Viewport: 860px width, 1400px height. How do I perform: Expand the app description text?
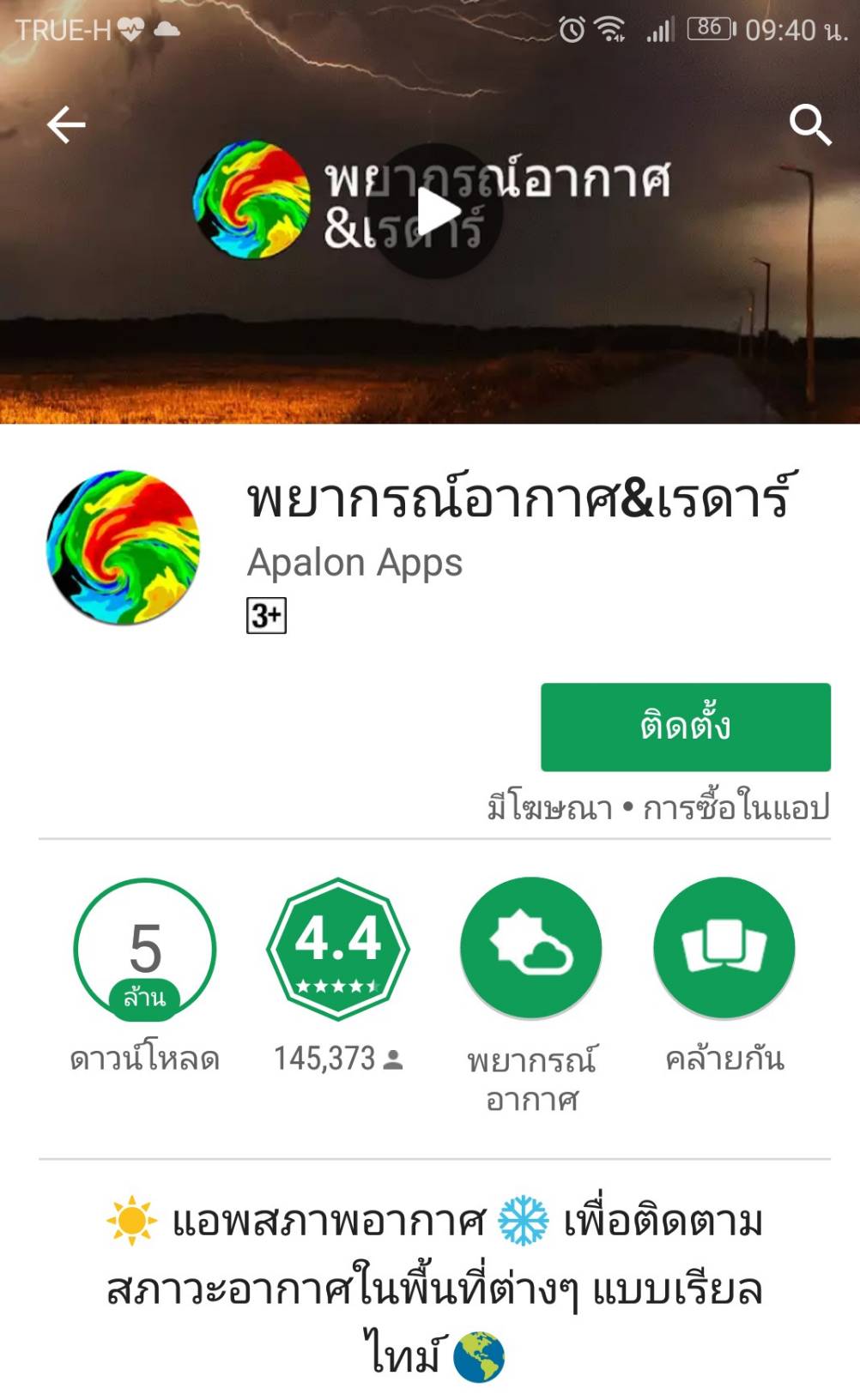click(x=434, y=1287)
